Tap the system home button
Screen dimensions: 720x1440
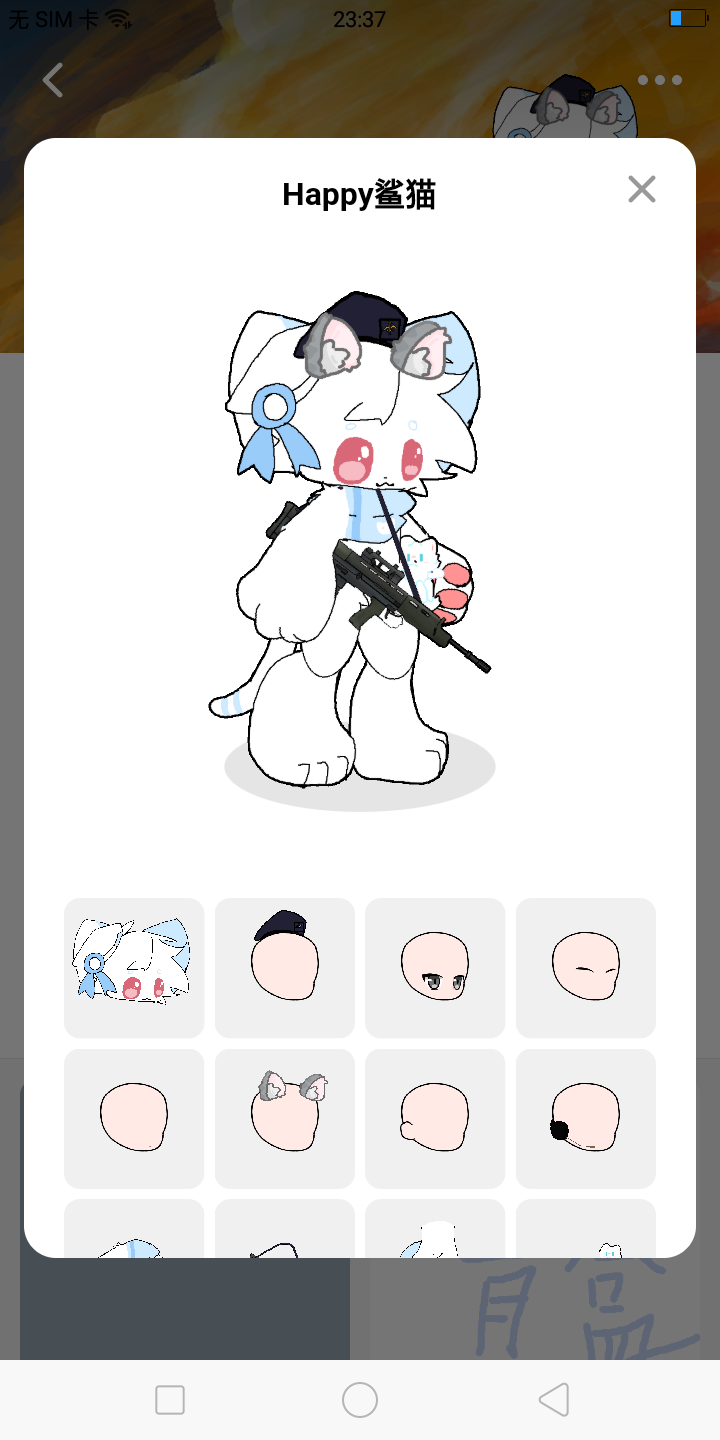click(360, 1400)
